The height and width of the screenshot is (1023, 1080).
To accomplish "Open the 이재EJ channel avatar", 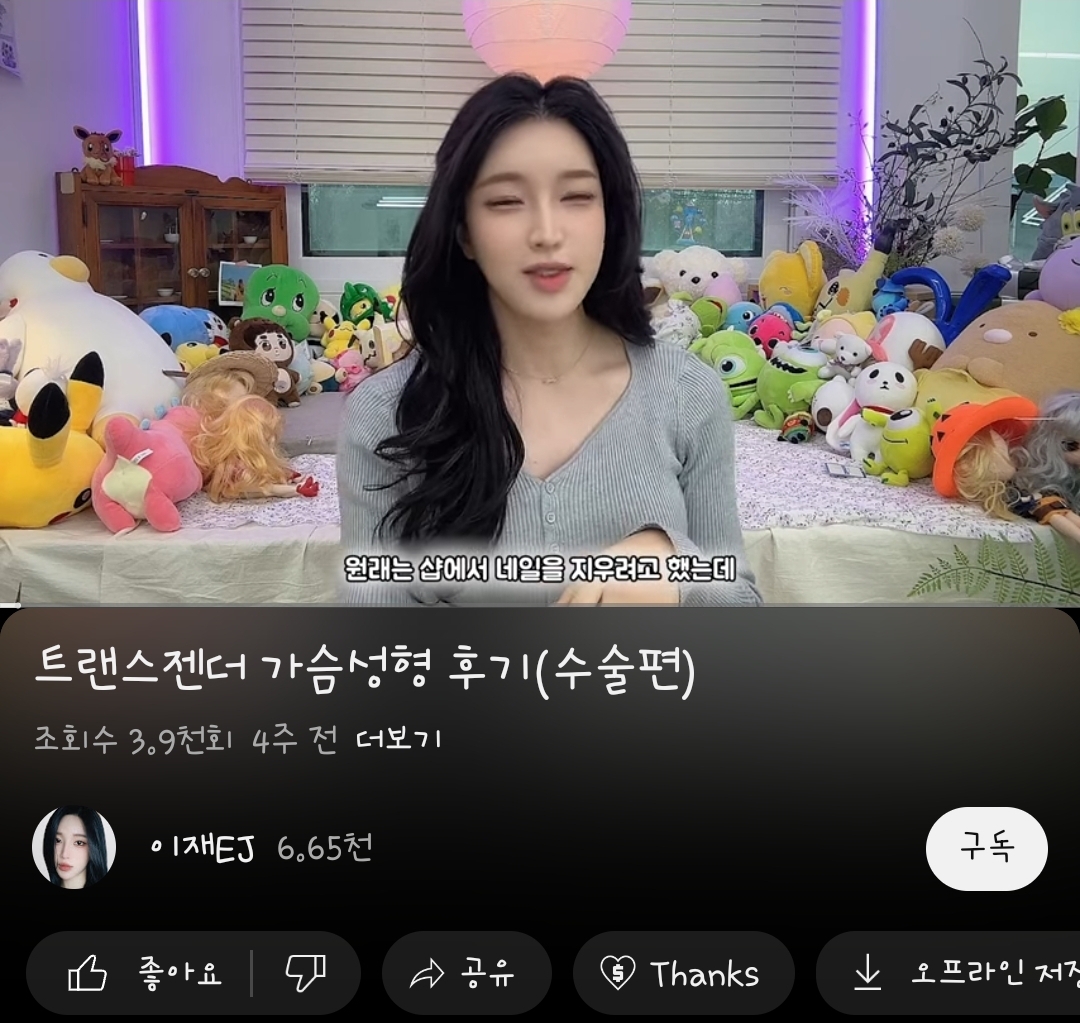I will [x=74, y=848].
